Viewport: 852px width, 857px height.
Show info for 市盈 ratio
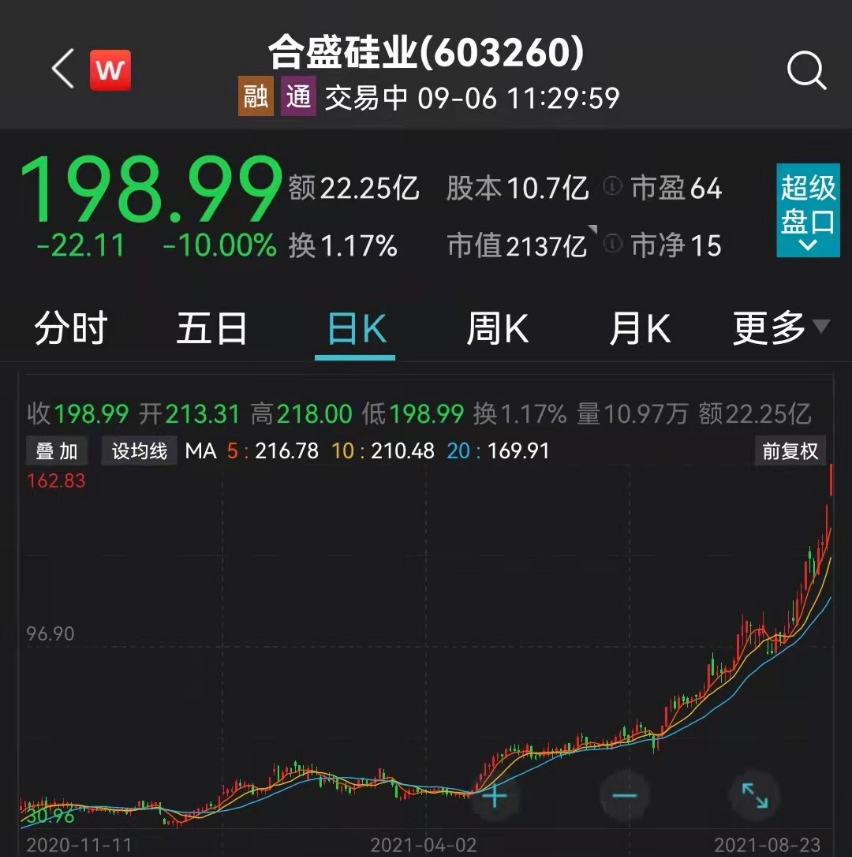[x=612, y=188]
